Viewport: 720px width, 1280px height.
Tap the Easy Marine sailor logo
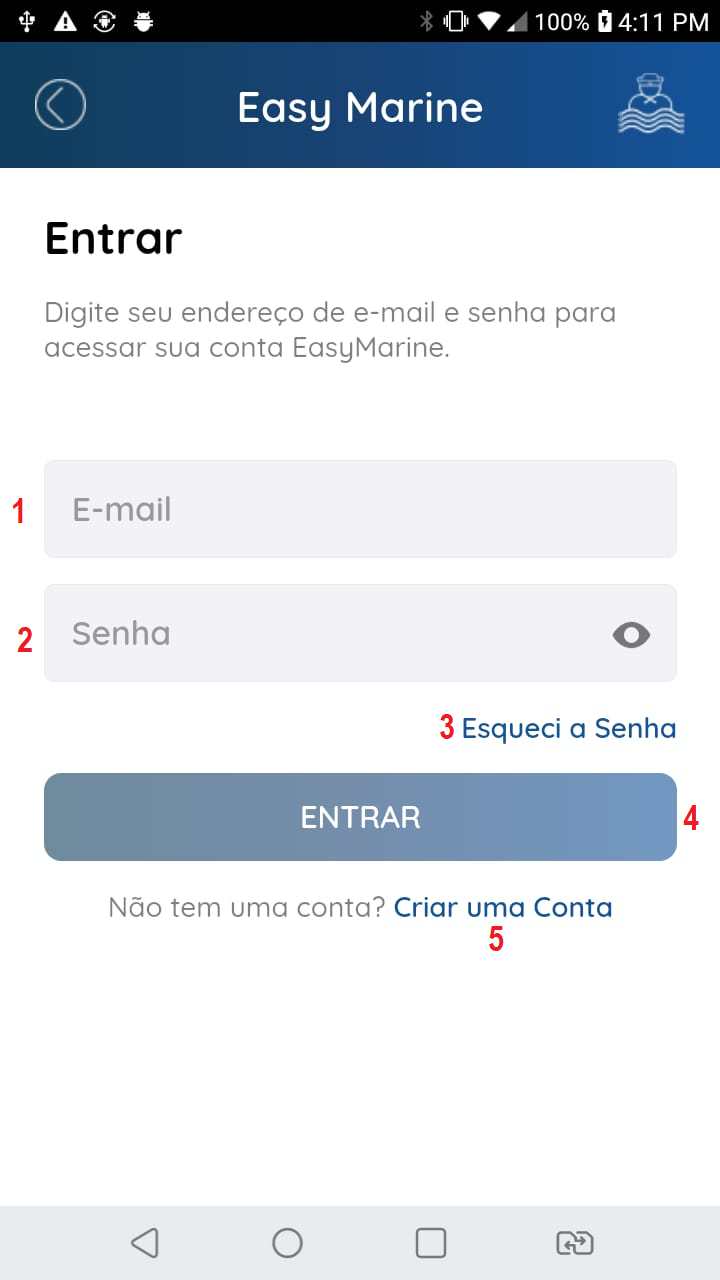tap(651, 104)
